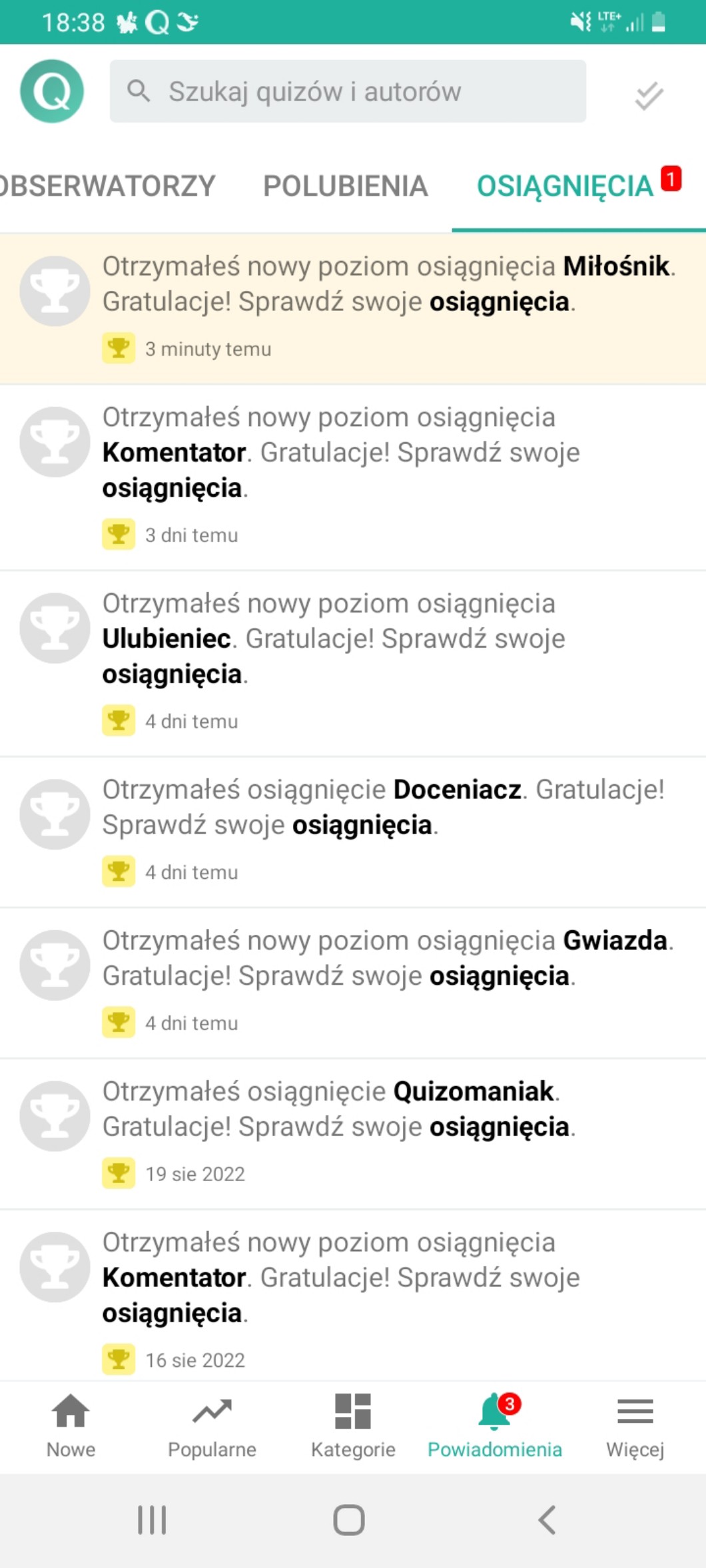Select the Powiadomienia tab
Screen dimensions: 706x1568
click(x=494, y=1426)
